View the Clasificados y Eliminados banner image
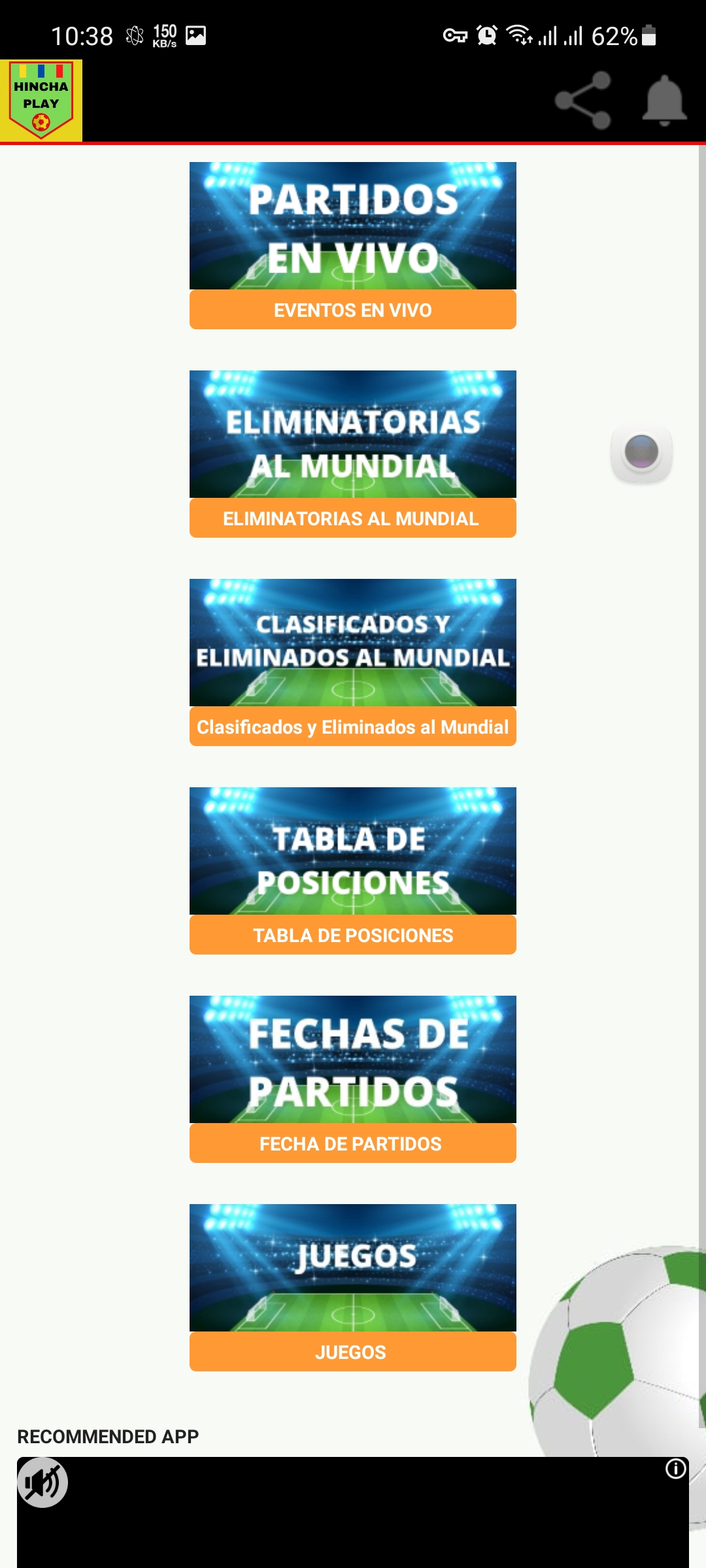The width and height of the screenshot is (706, 1568). pyautogui.click(x=353, y=642)
